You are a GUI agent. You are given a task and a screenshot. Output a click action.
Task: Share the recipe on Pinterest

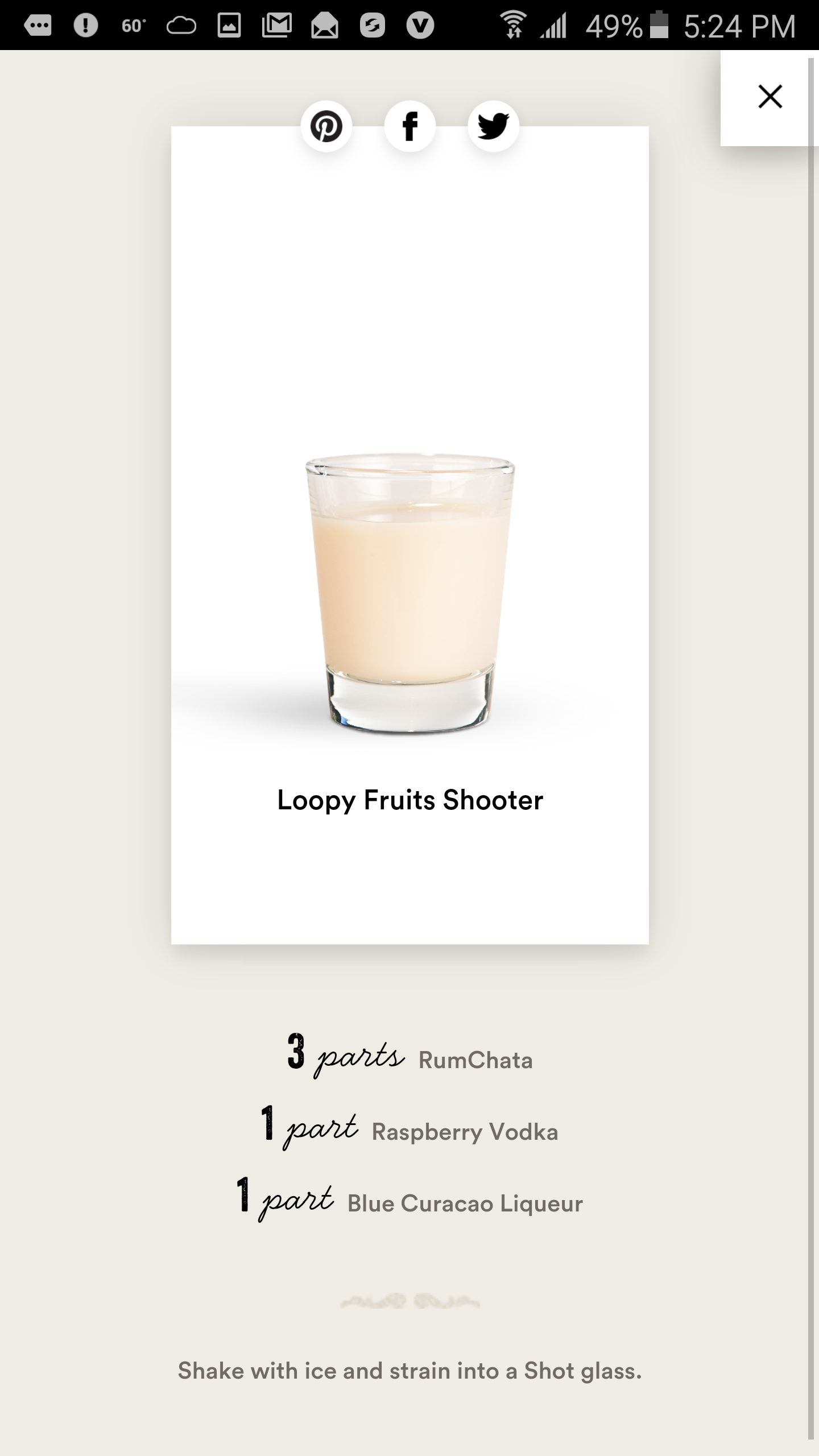coord(326,126)
